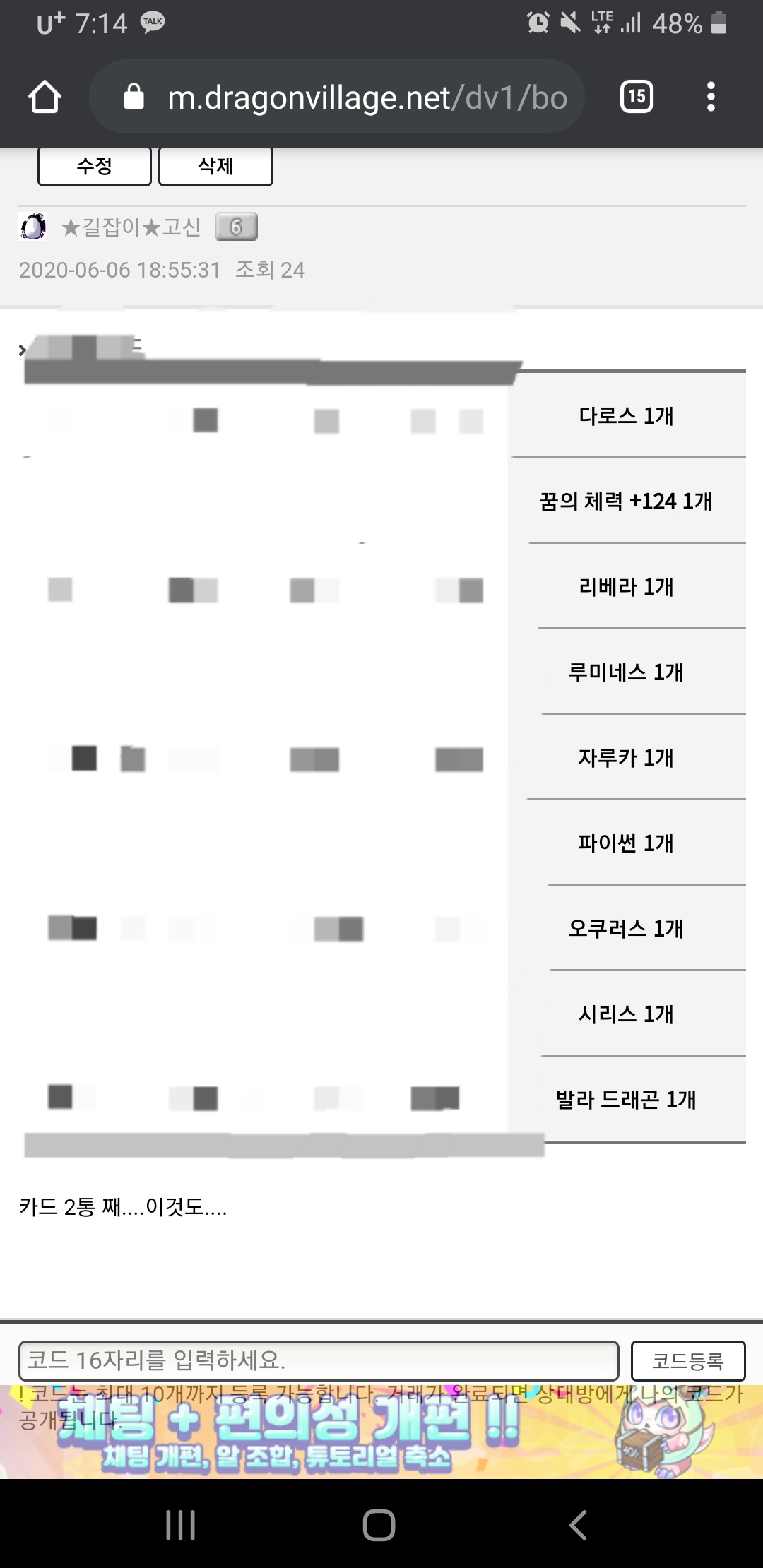Open recent apps from the navigation bar
Viewport: 763px width, 1568px height.
pyautogui.click(x=180, y=1524)
